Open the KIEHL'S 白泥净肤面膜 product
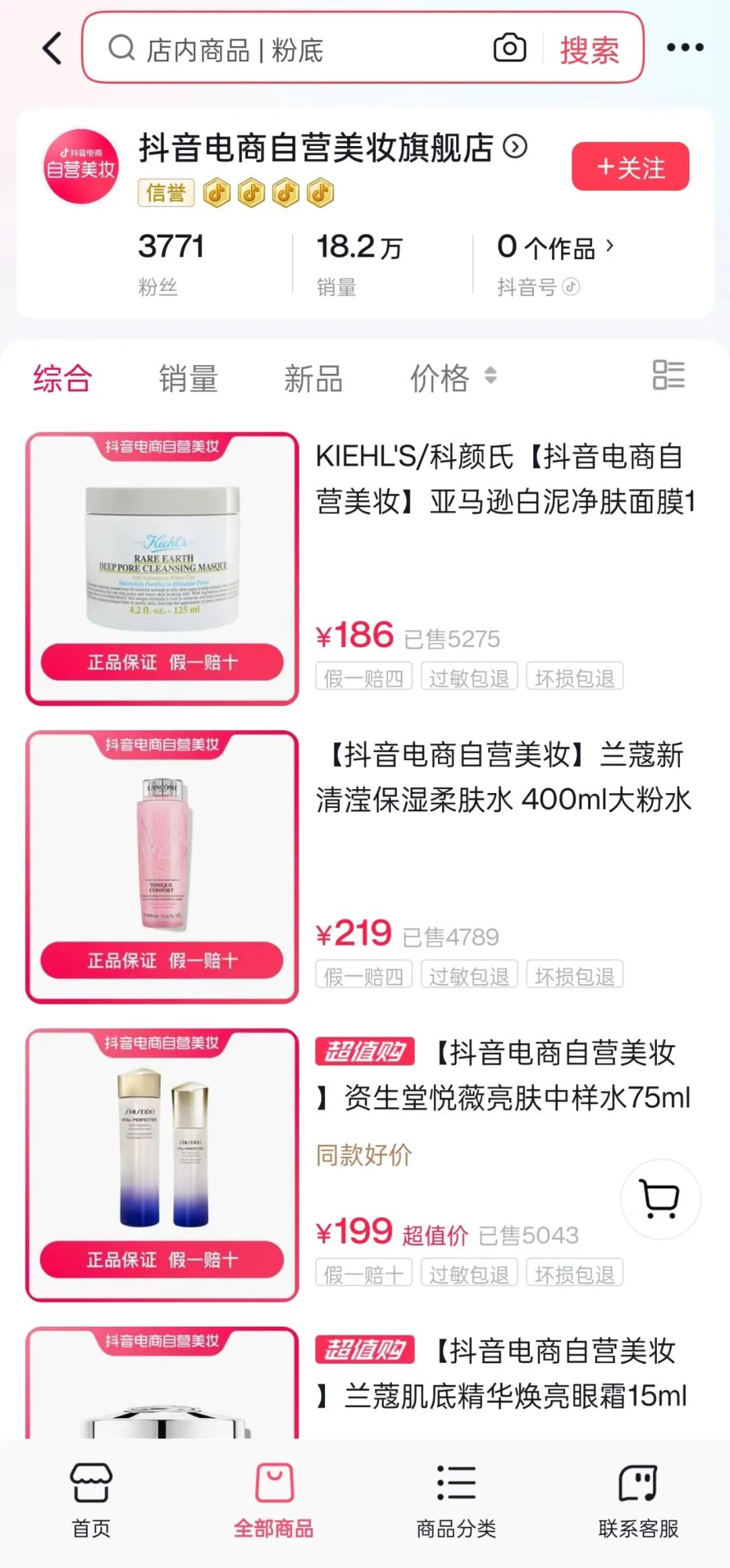 coord(505,479)
